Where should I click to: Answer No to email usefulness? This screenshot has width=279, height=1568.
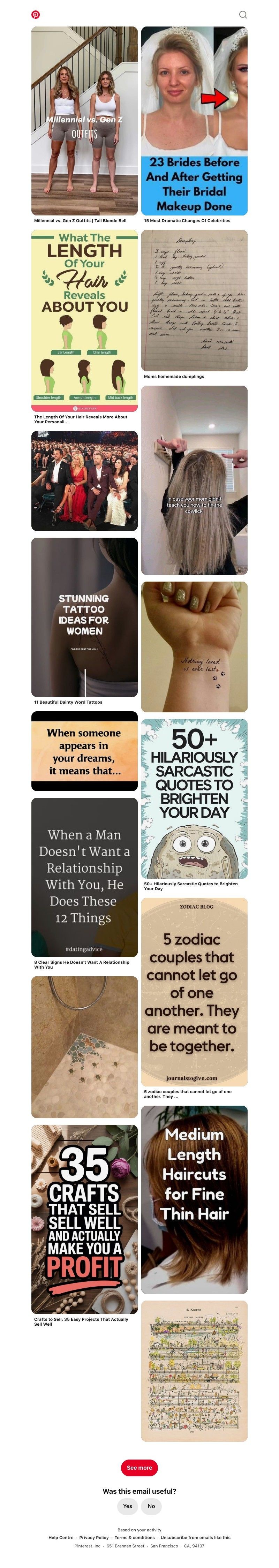151,1506
